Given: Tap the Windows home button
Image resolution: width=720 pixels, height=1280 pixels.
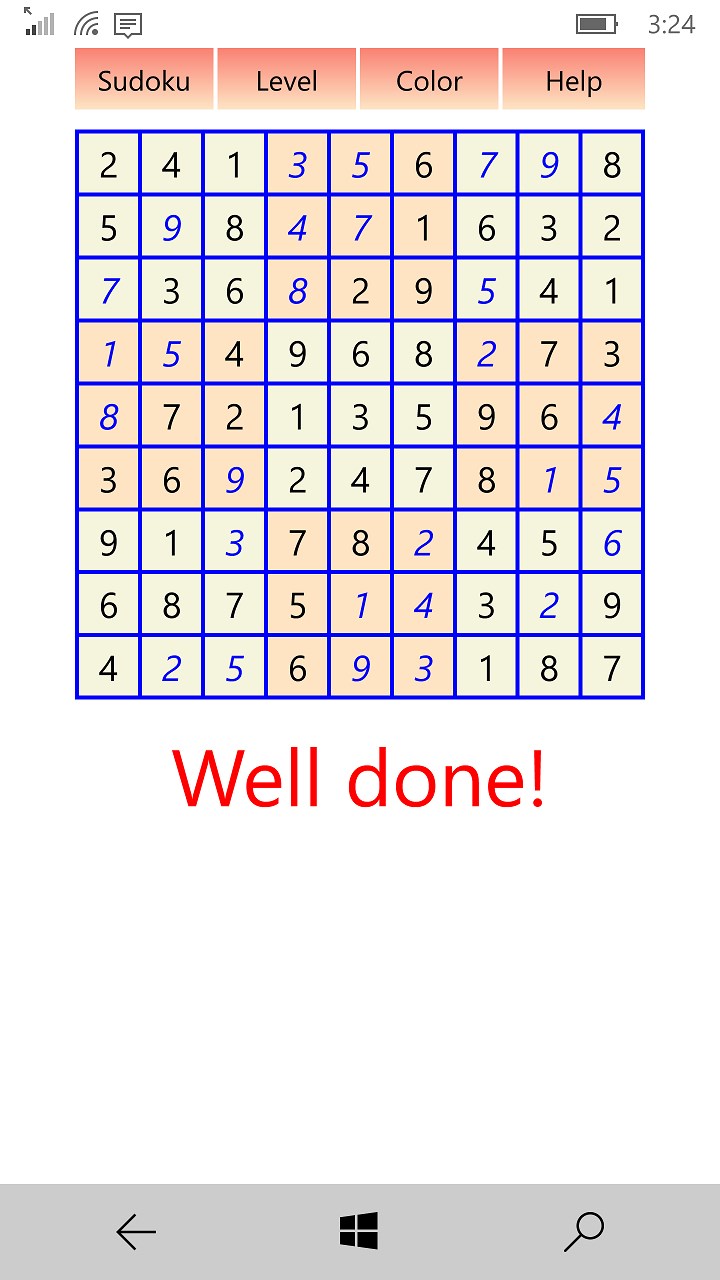Looking at the screenshot, I should (359, 1231).
